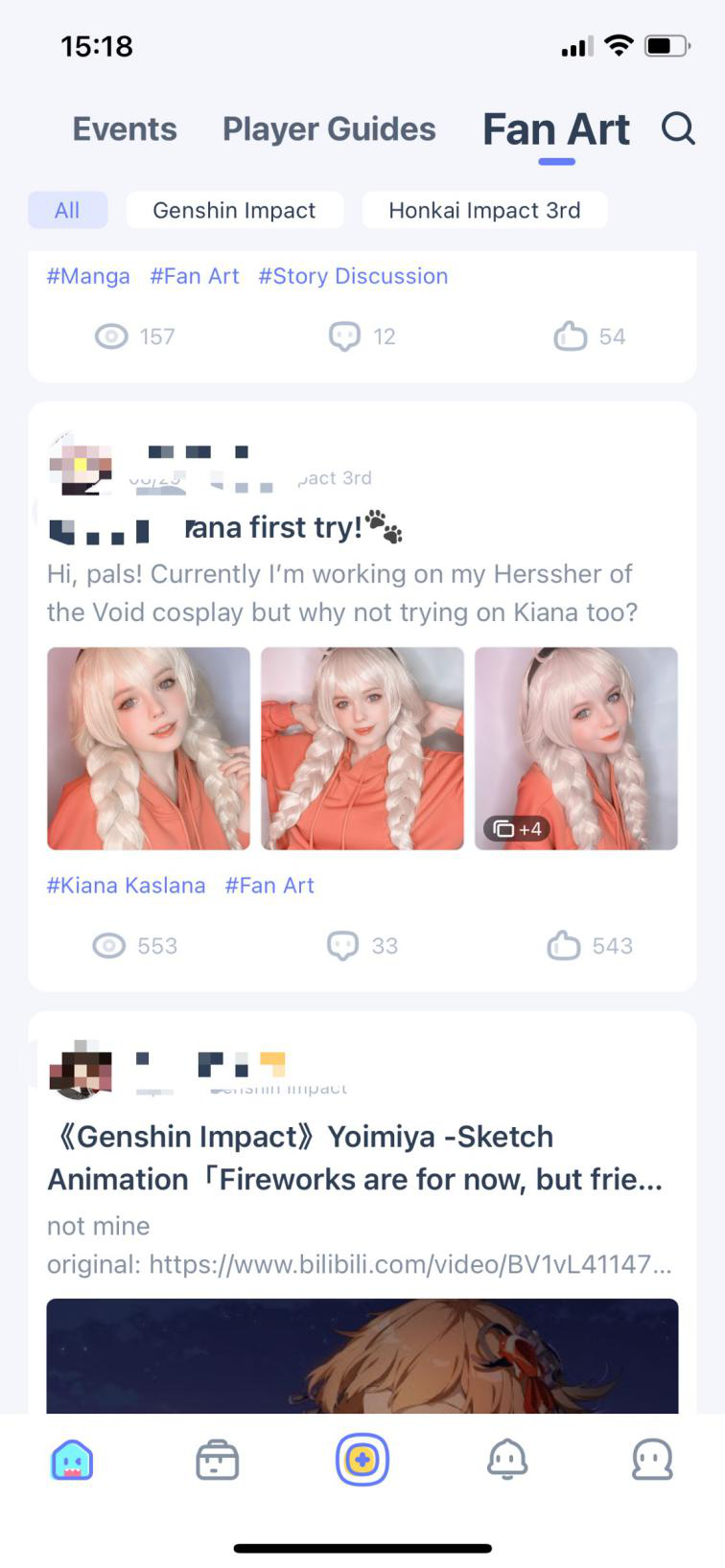The width and height of the screenshot is (725, 1568).
Task: Switch to the Events tab
Action: click(125, 128)
